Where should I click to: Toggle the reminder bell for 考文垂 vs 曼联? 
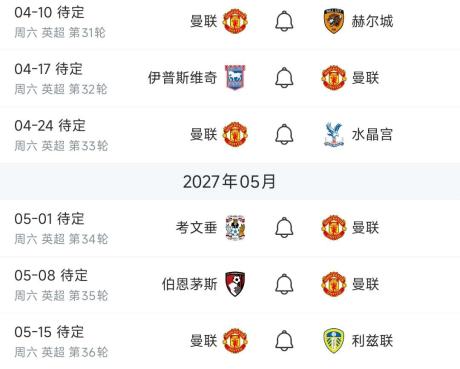coord(284,227)
